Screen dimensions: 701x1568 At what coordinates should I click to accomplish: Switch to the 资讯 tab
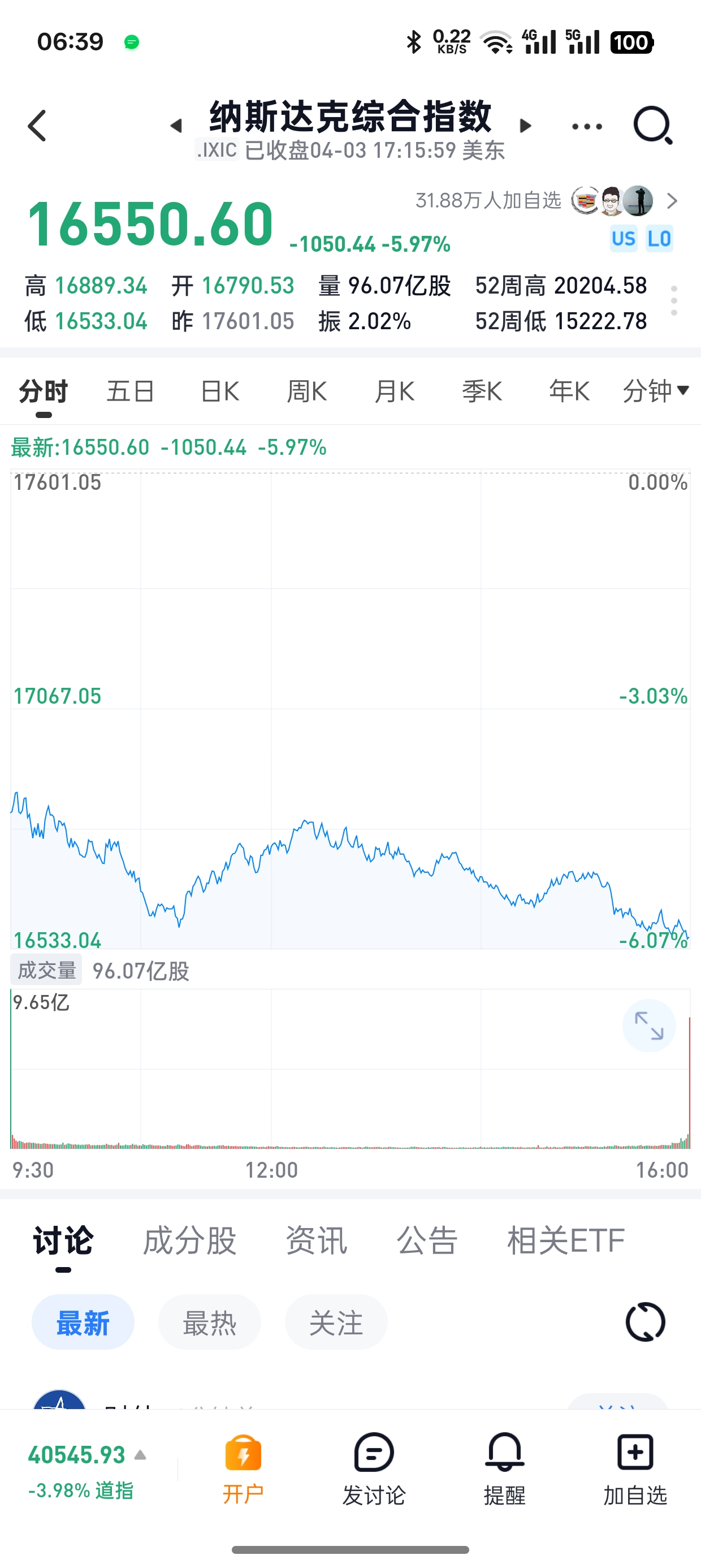317,1240
